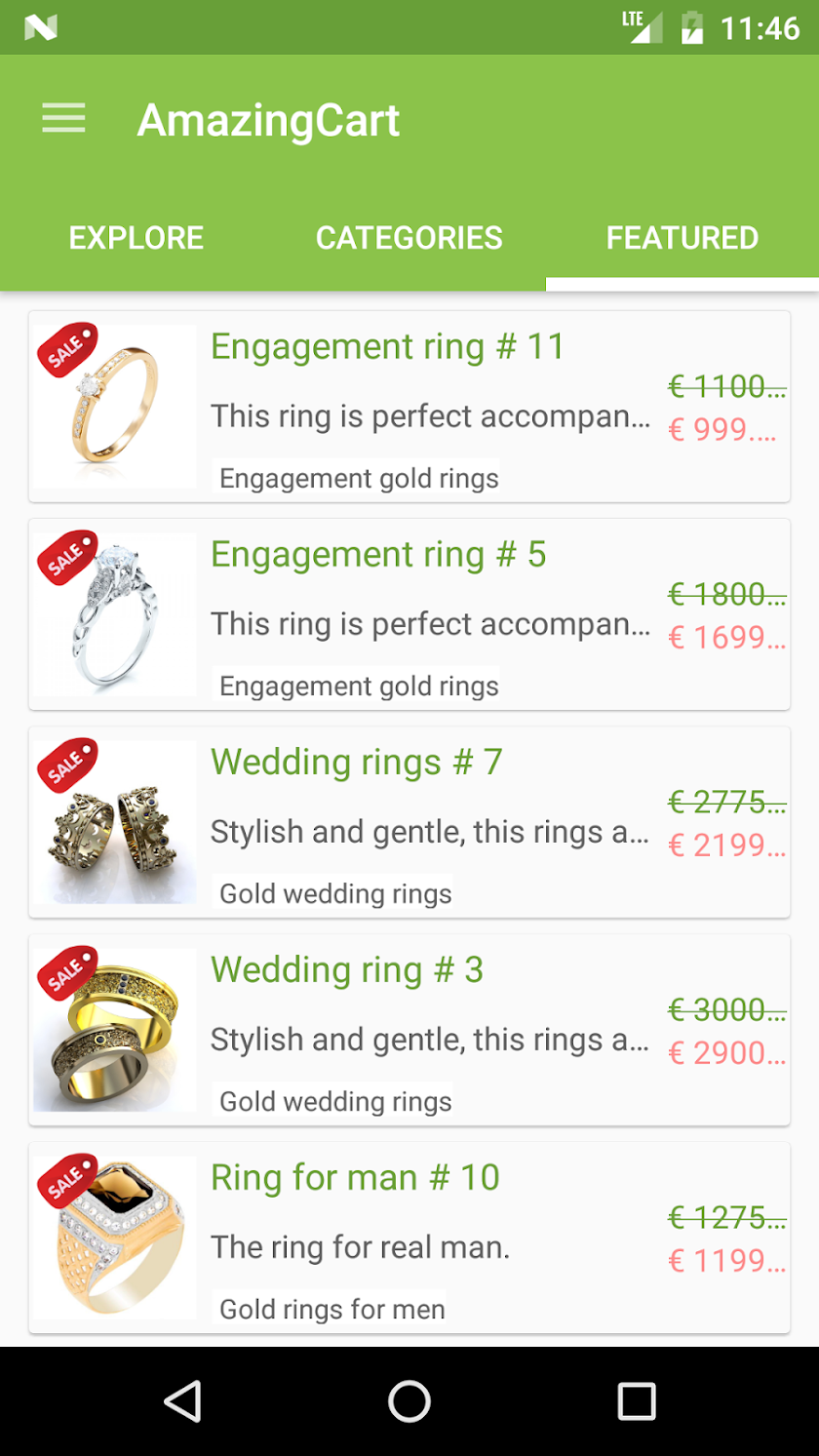The image size is (819, 1456).
Task: Select the Featured tab
Action: tap(682, 238)
